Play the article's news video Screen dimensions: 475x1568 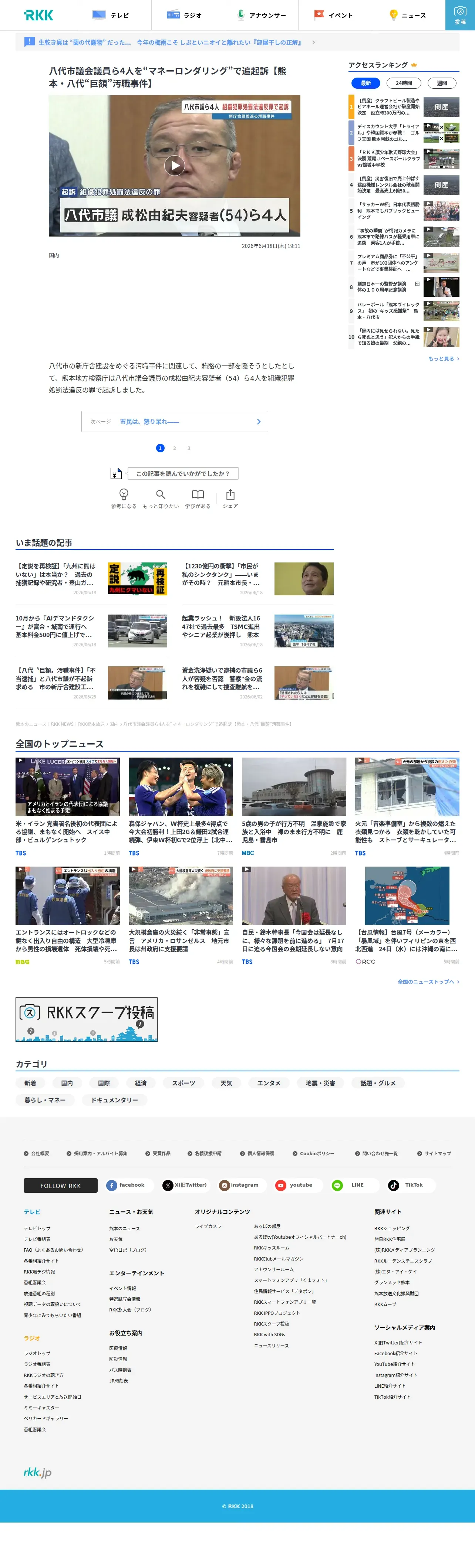[175, 166]
